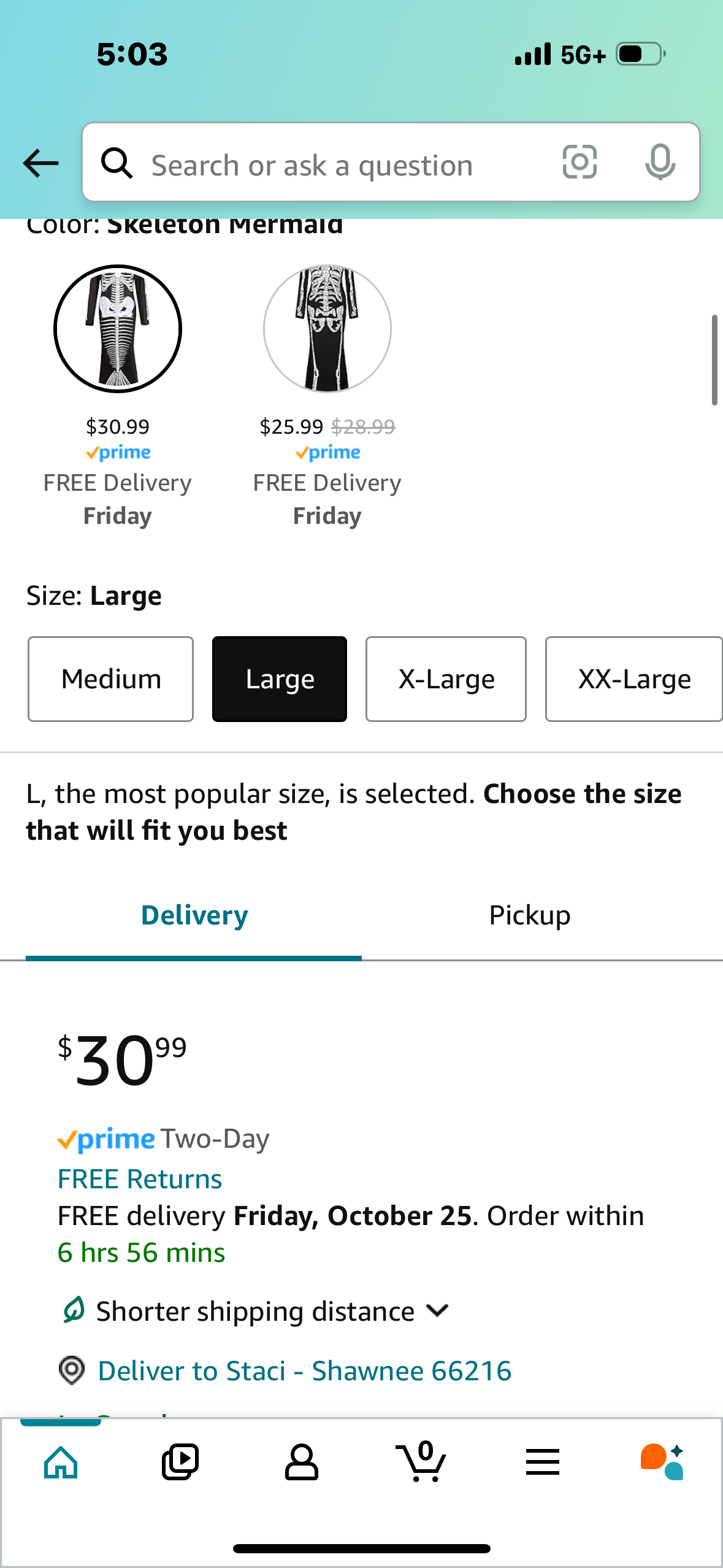Choose size X-Large
The height and width of the screenshot is (1568, 723).
pos(446,679)
